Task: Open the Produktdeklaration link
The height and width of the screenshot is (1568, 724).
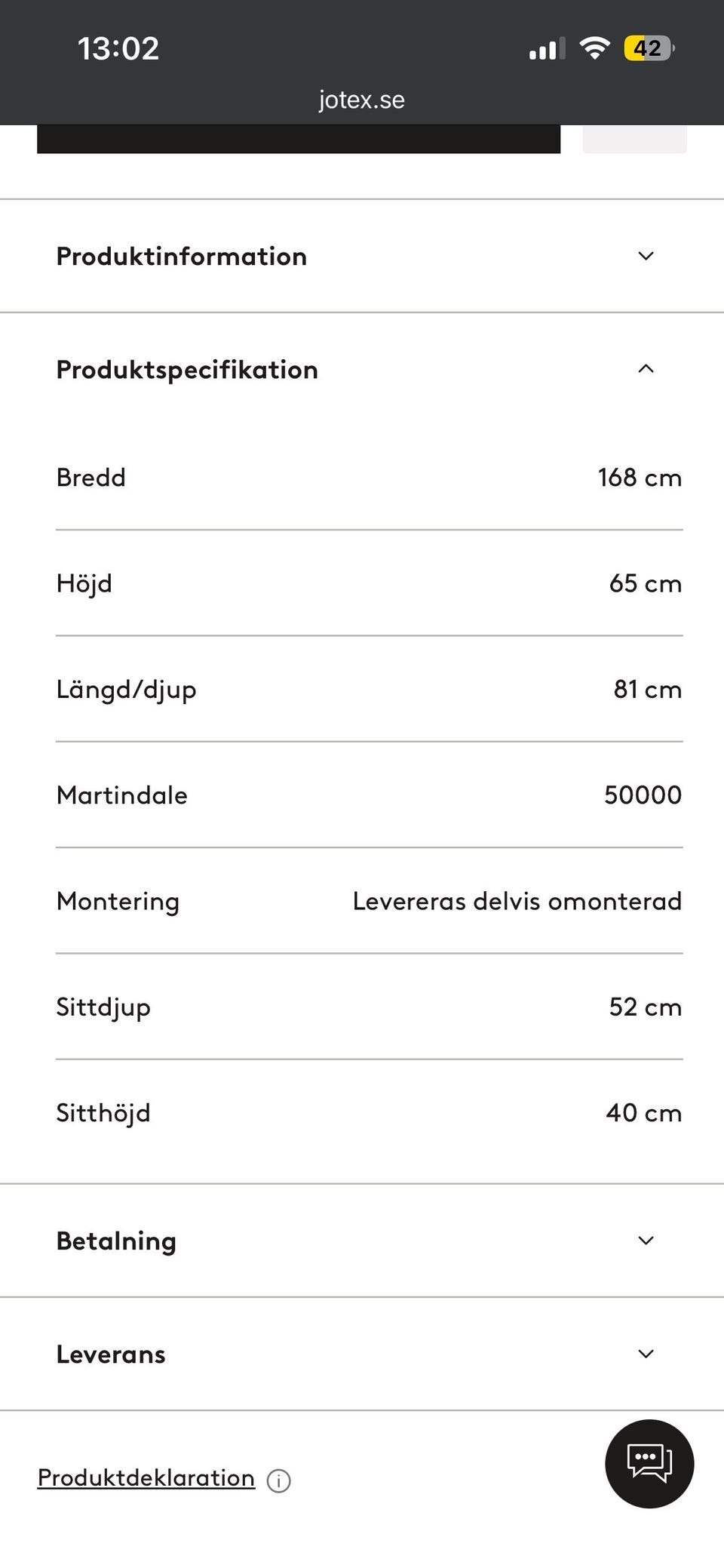Action: pyautogui.click(x=146, y=1477)
